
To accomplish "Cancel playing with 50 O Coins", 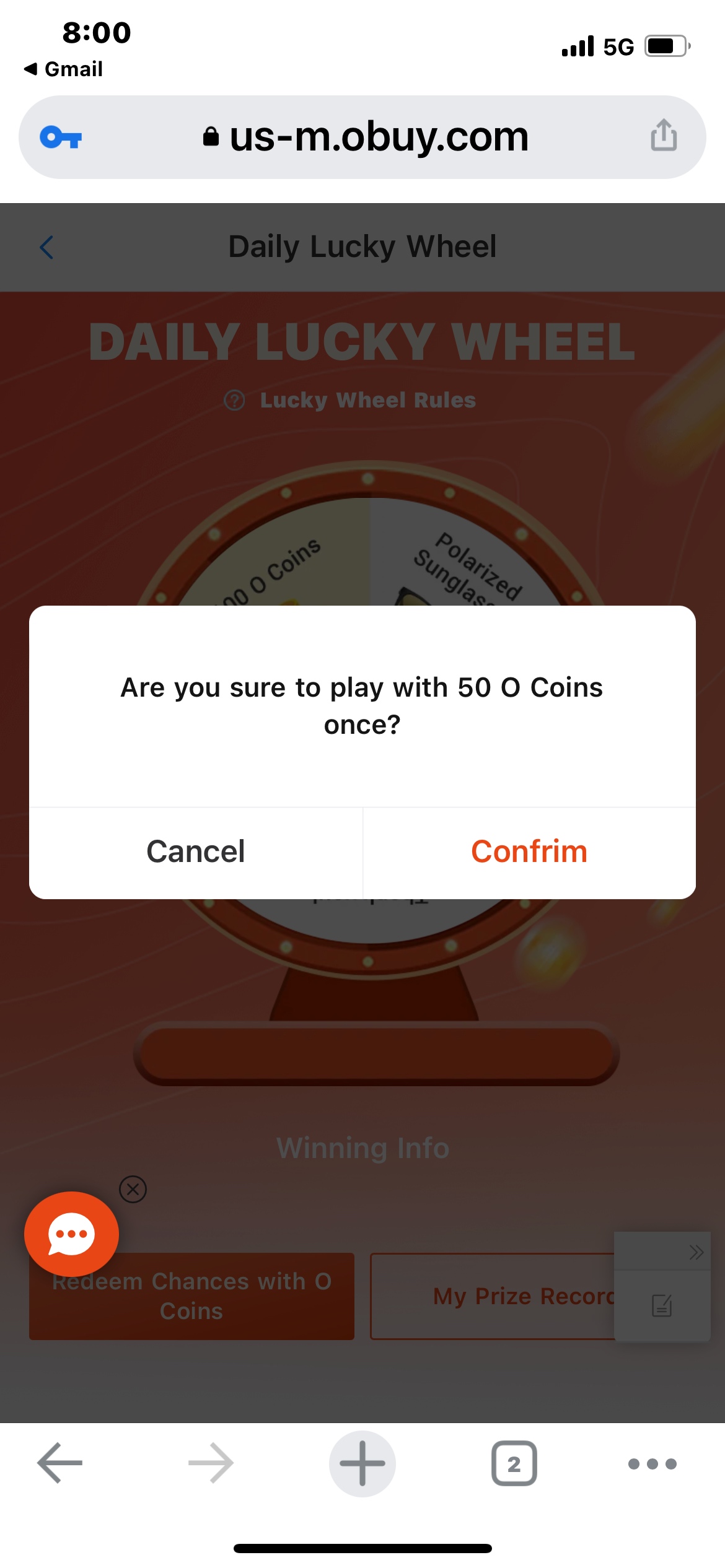I will coord(196,852).
